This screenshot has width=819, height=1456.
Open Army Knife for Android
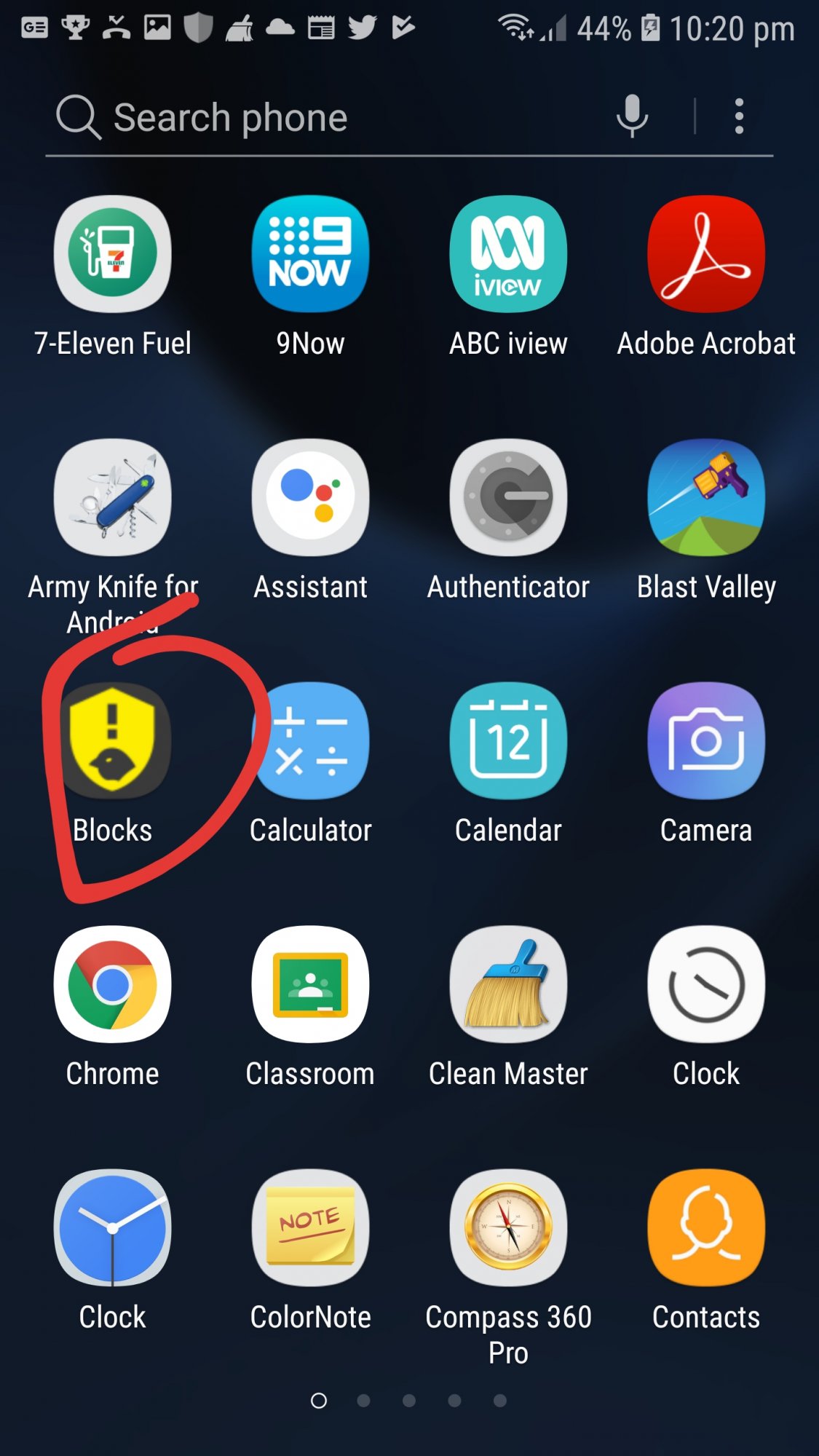pyautogui.click(x=113, y=498)
